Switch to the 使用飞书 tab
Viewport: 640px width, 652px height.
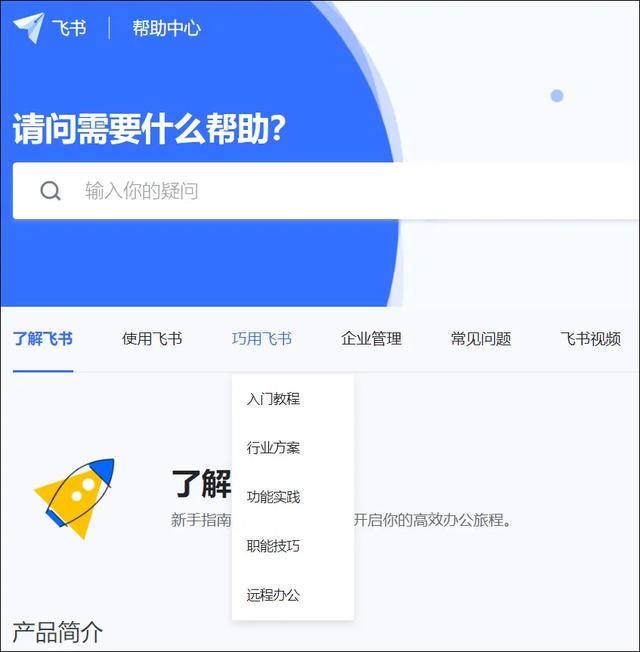(152, 339)
